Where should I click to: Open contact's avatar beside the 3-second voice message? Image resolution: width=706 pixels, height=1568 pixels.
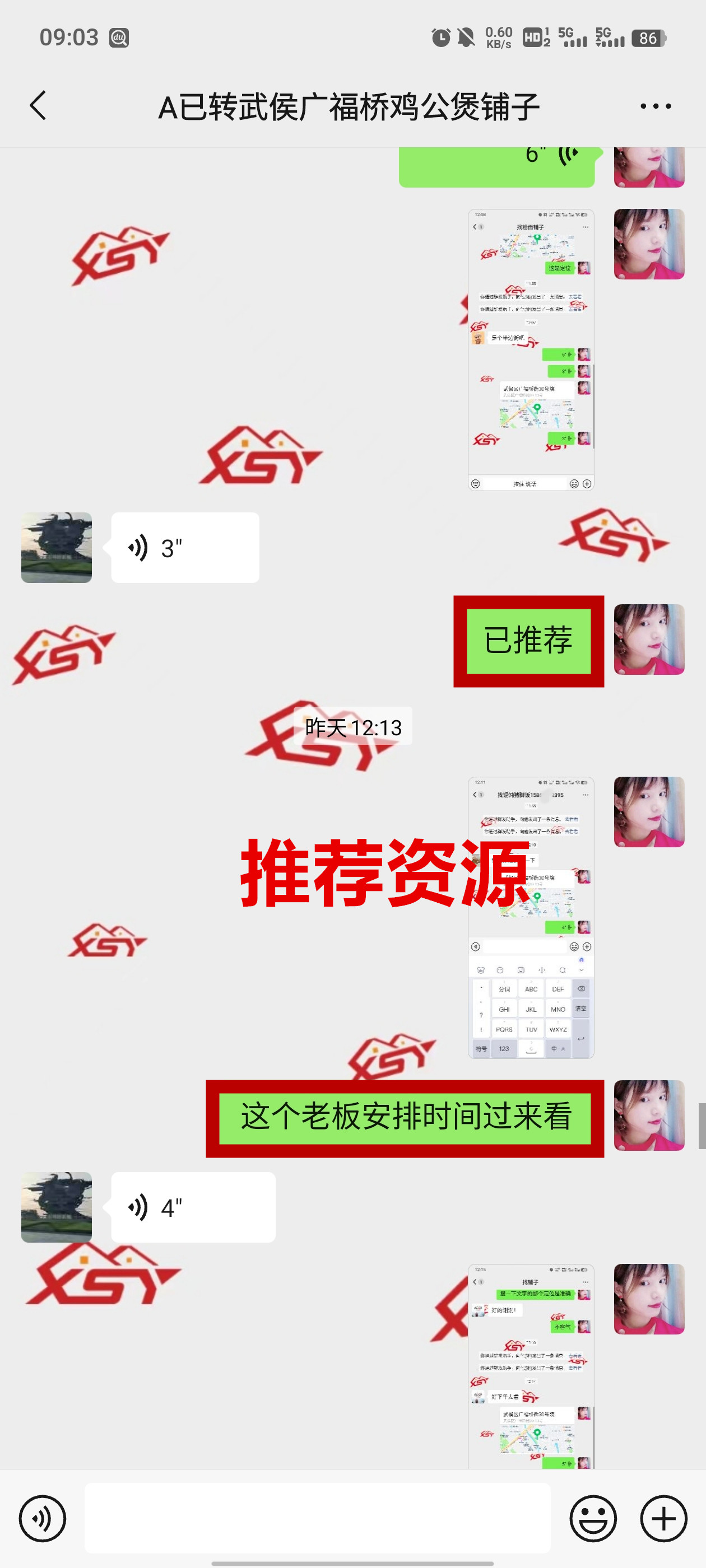tap(57, 548)
